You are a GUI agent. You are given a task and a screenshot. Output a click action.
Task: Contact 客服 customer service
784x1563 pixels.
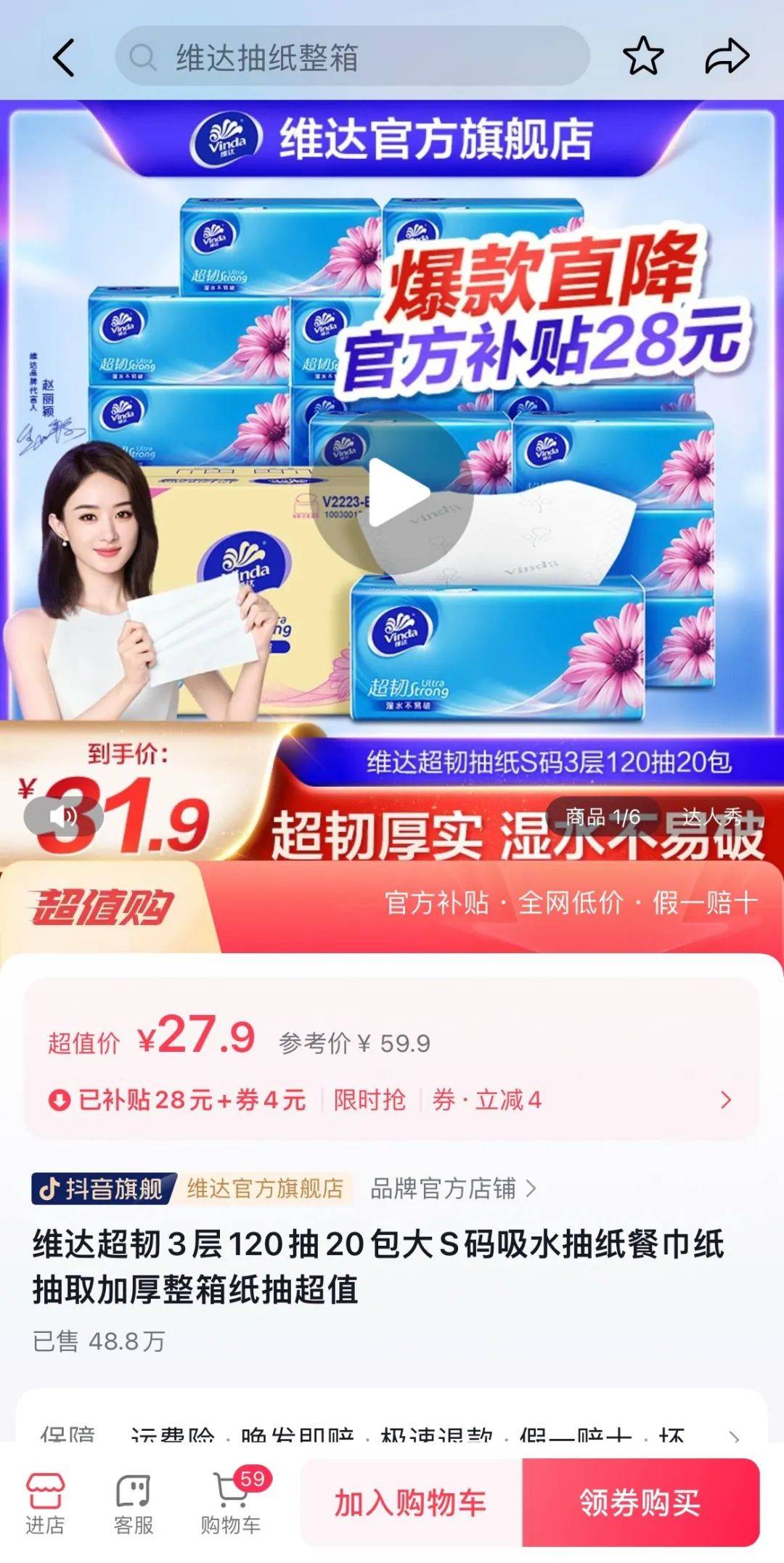point(134,1503)
